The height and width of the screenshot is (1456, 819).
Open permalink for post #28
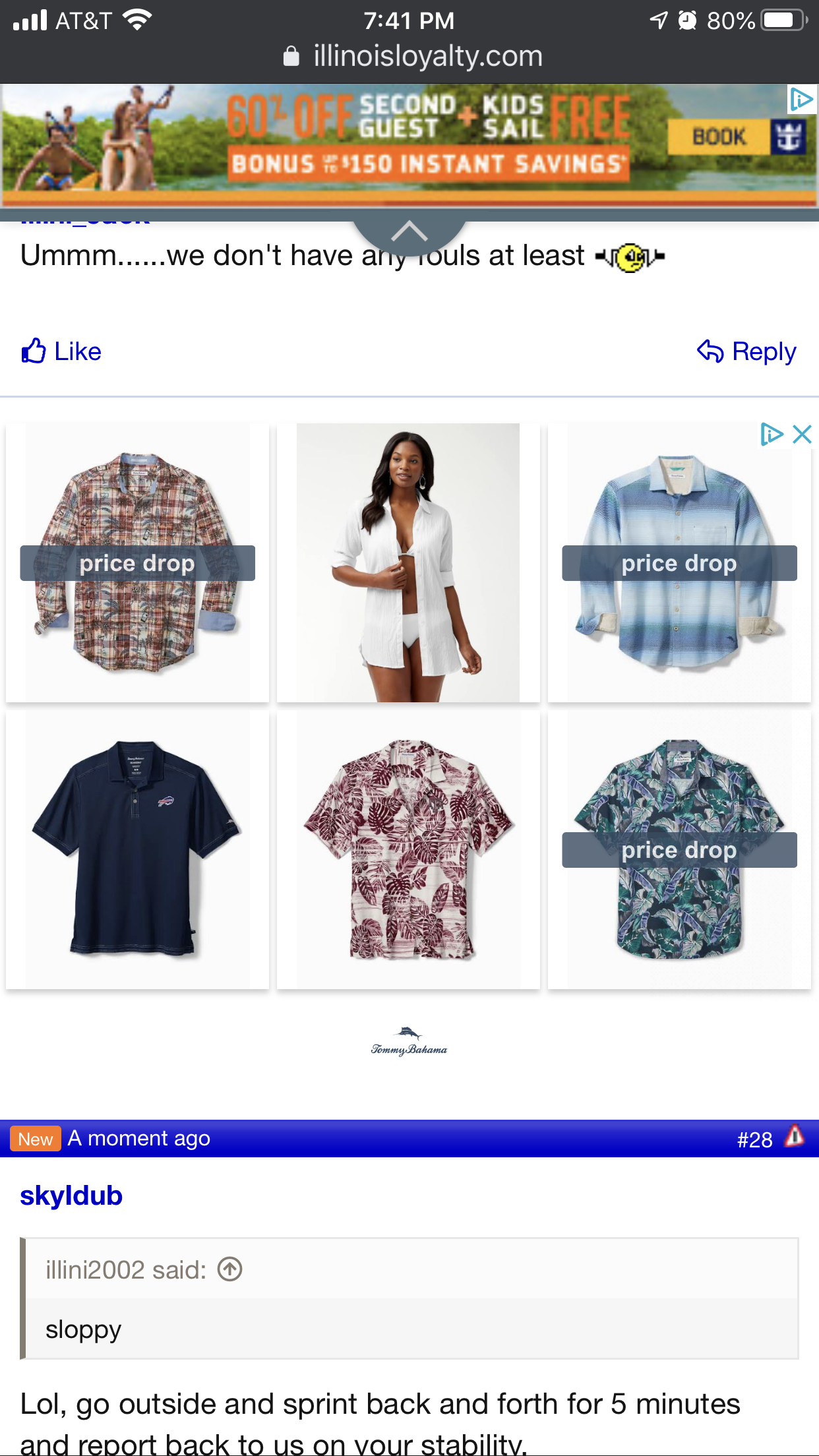(x=754, y=1139)
